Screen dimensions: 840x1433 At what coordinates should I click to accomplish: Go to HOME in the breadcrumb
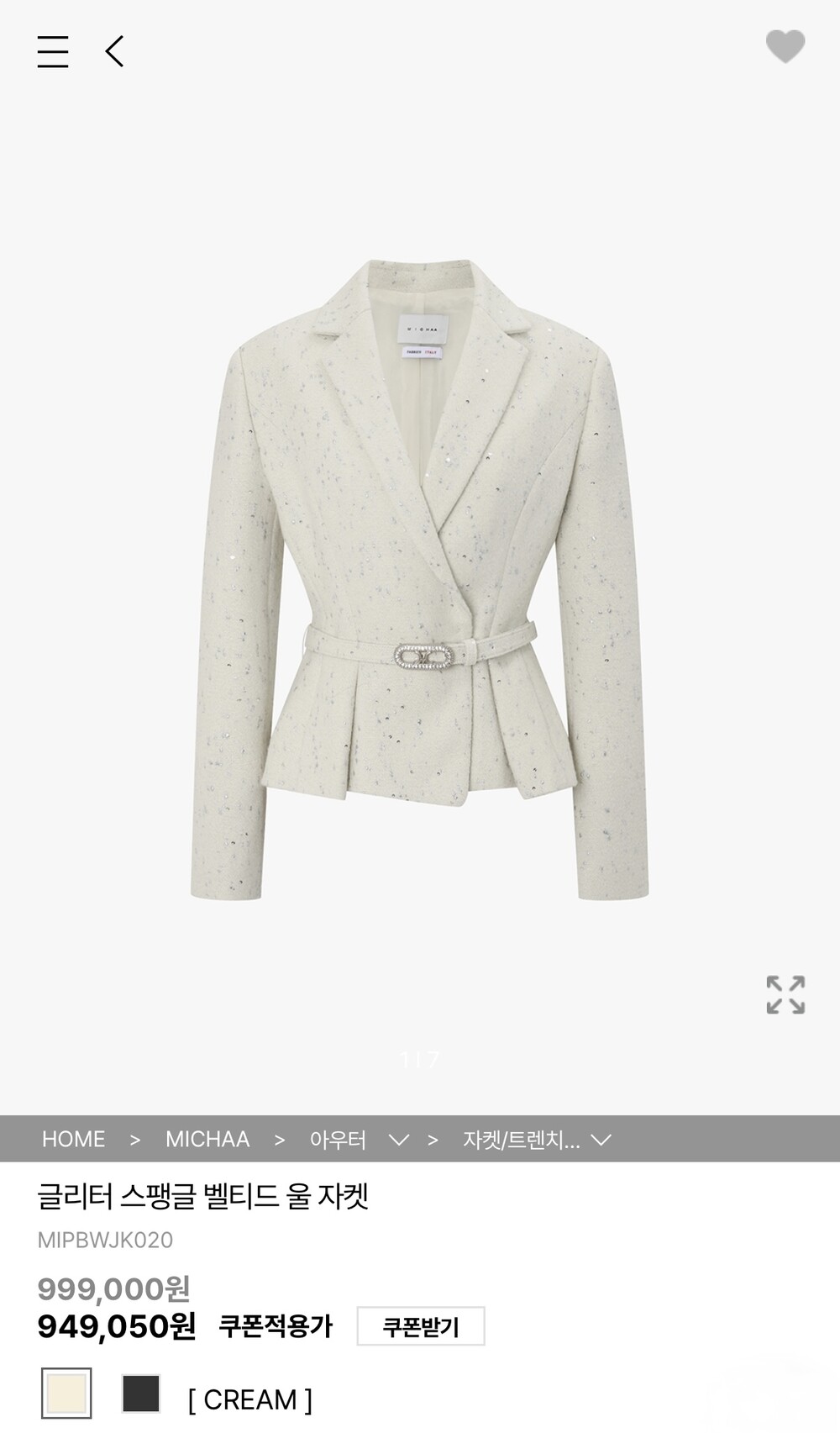click(x=74, y=1139)
